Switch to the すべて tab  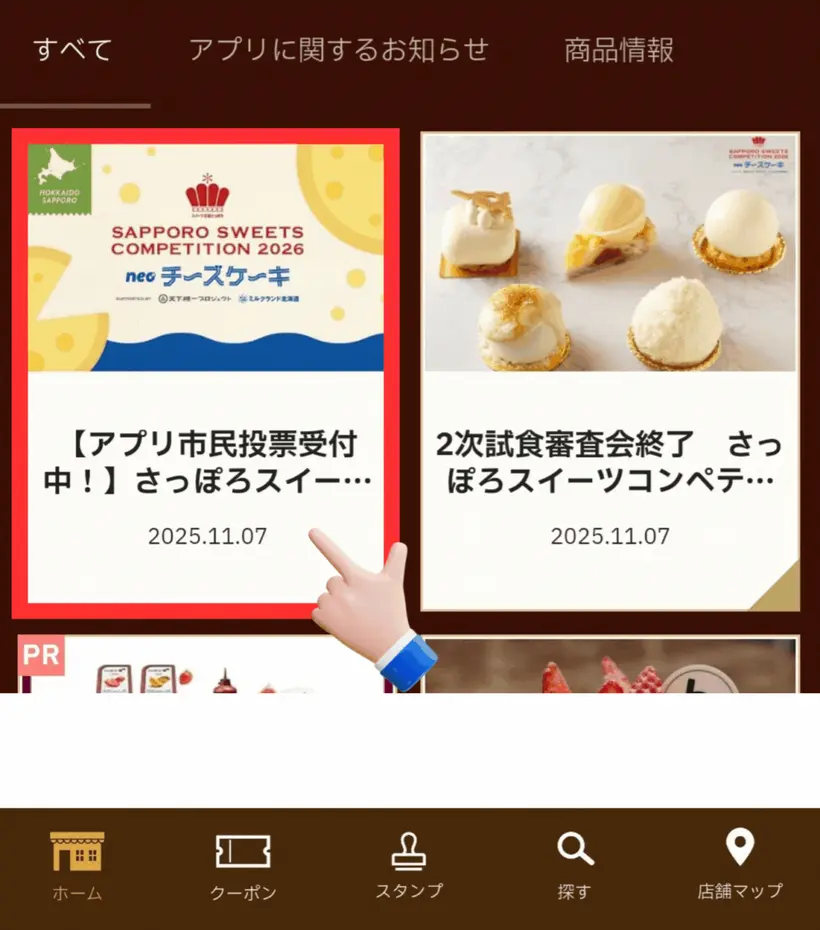70,48
